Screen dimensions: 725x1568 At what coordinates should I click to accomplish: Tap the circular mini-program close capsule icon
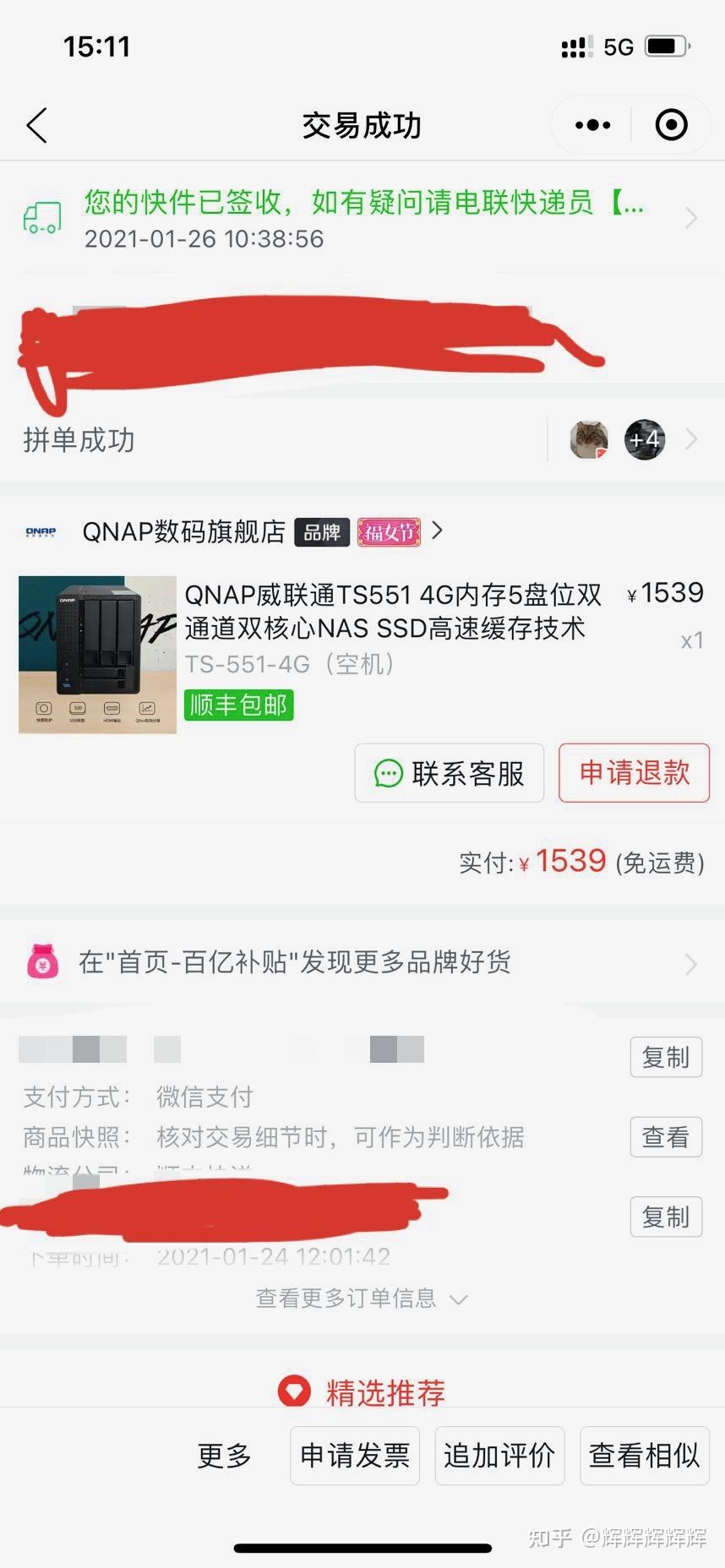tap(670, 124)
